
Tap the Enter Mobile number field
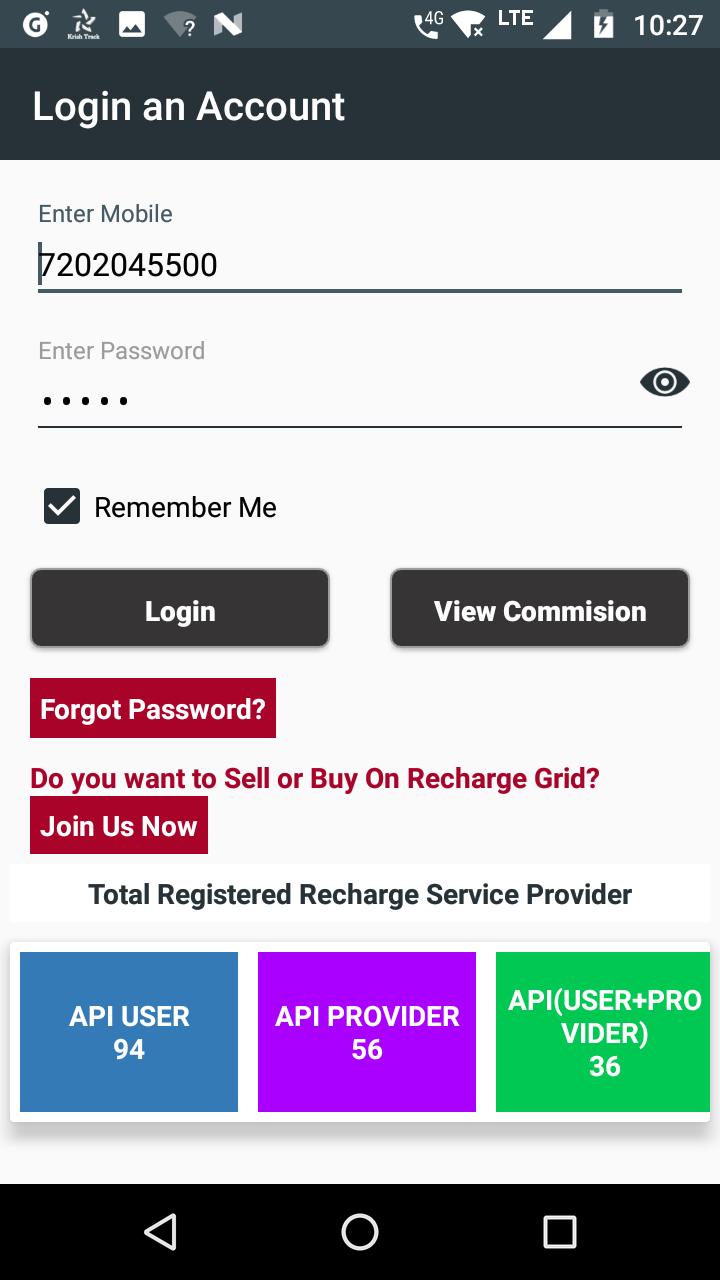click(x=360, y=265)
